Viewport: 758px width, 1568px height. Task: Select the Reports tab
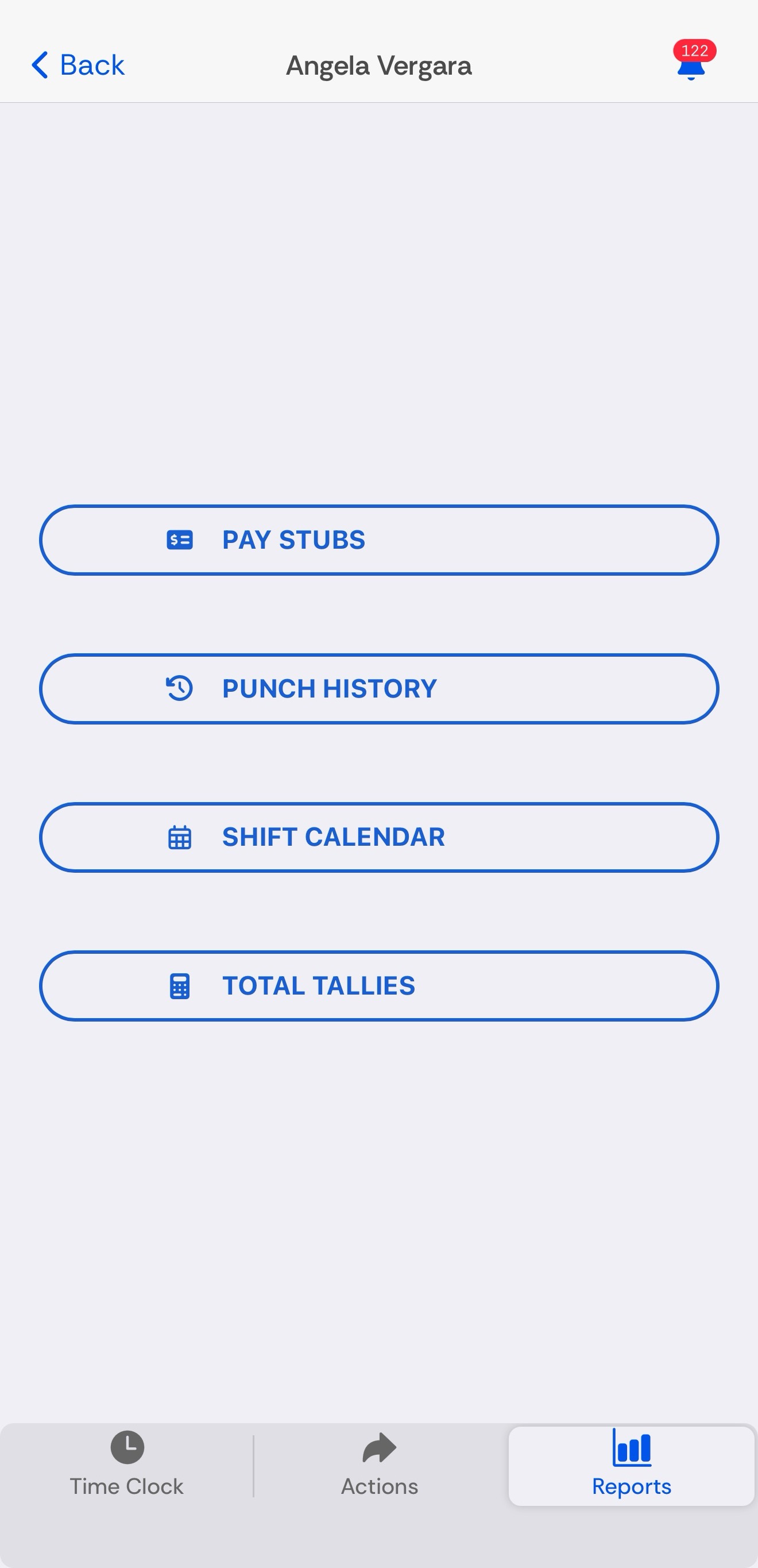[x=632, y=1466]
